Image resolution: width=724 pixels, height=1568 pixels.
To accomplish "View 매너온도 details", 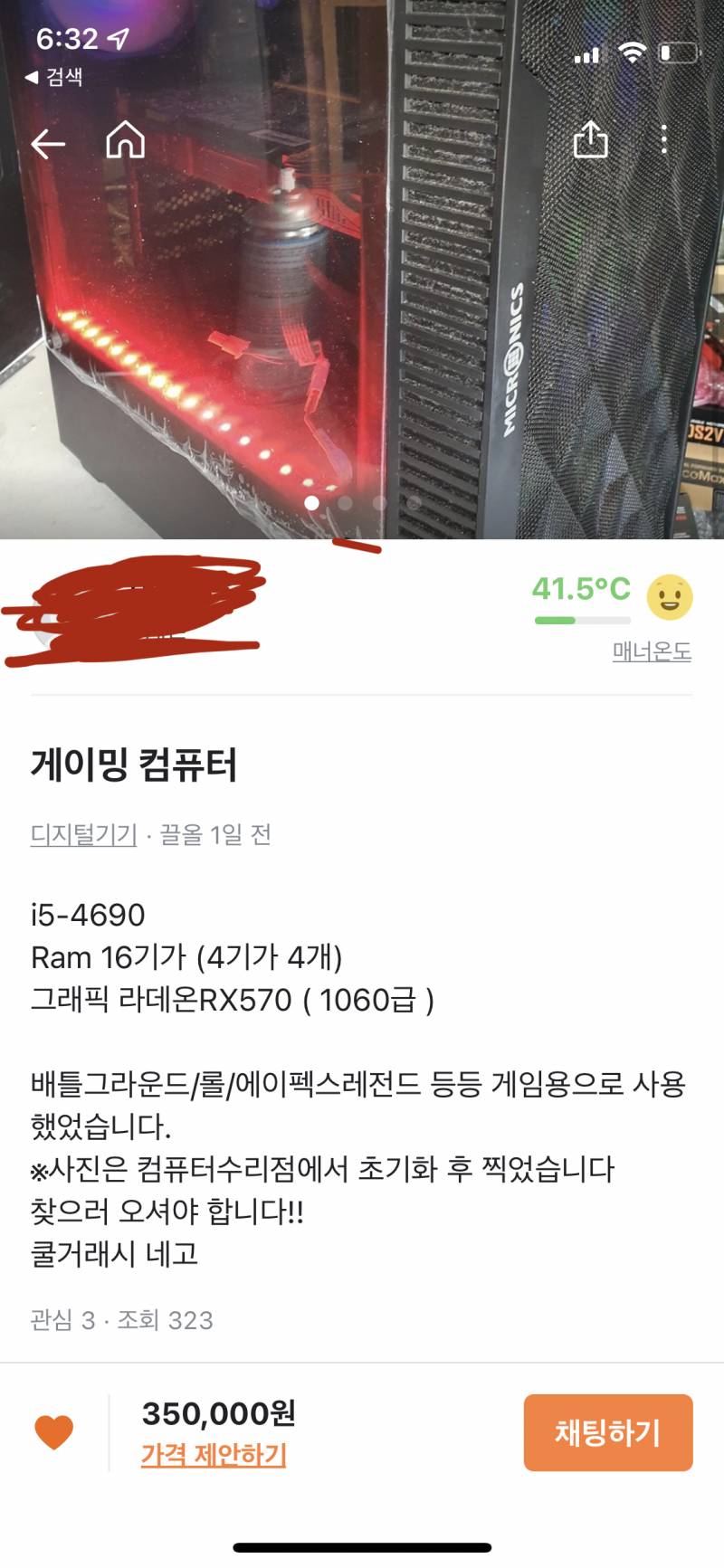I will (x=651, y=651).
